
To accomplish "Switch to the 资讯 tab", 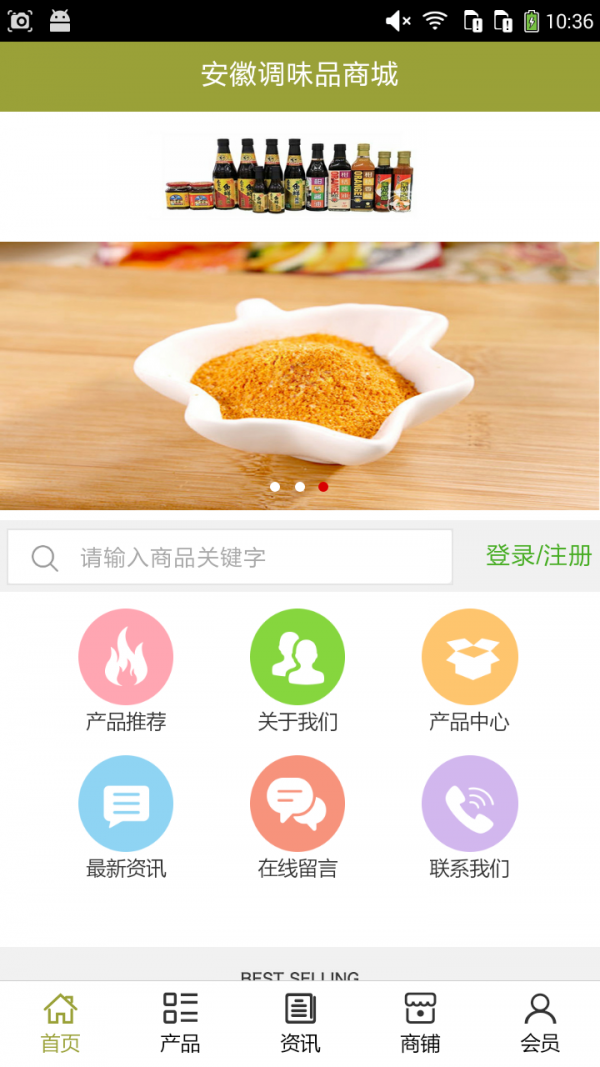I will click(x=300, y=1023).
